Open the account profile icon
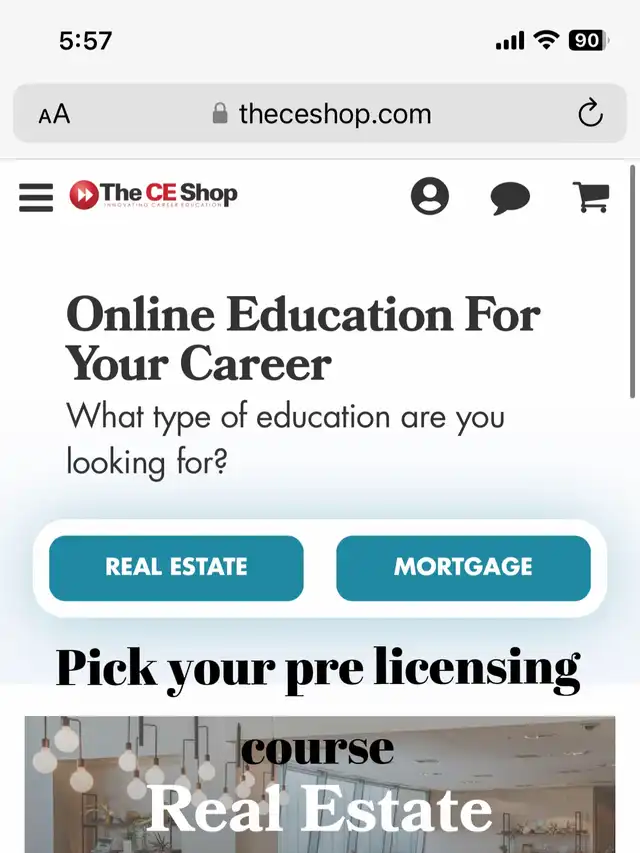 [x=430, y=196]
